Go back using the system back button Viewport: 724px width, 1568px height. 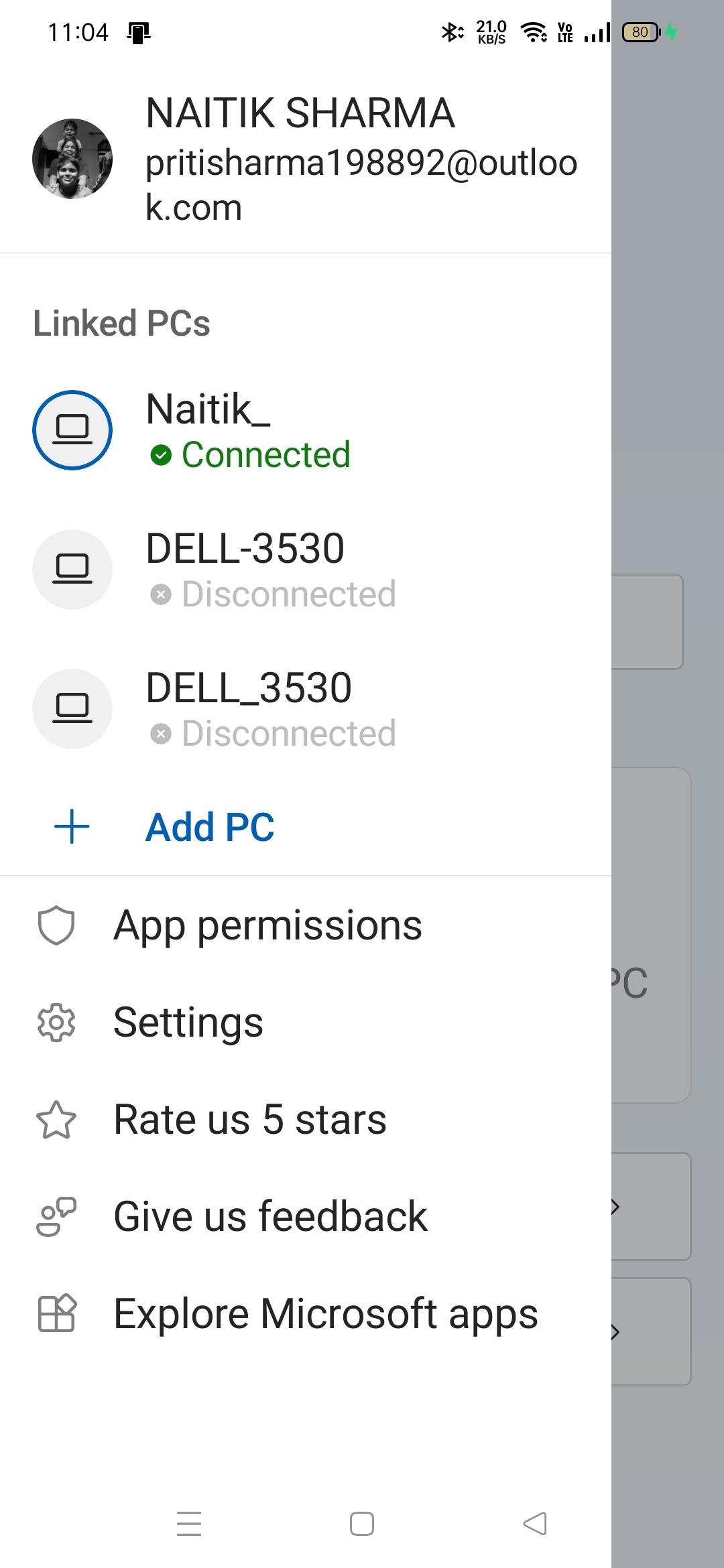pos(535,1524)
